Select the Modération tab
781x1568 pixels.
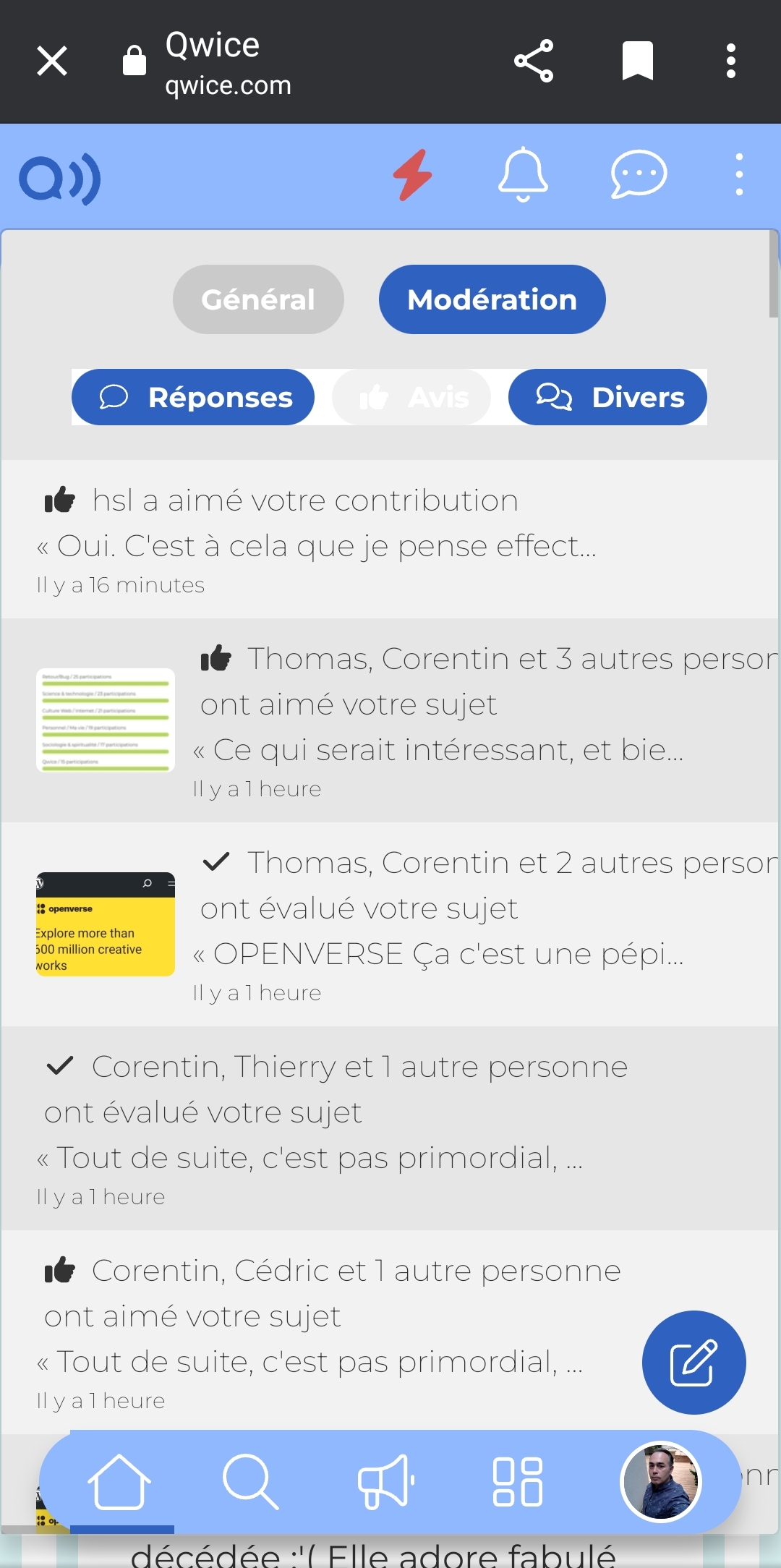point(492,299)
